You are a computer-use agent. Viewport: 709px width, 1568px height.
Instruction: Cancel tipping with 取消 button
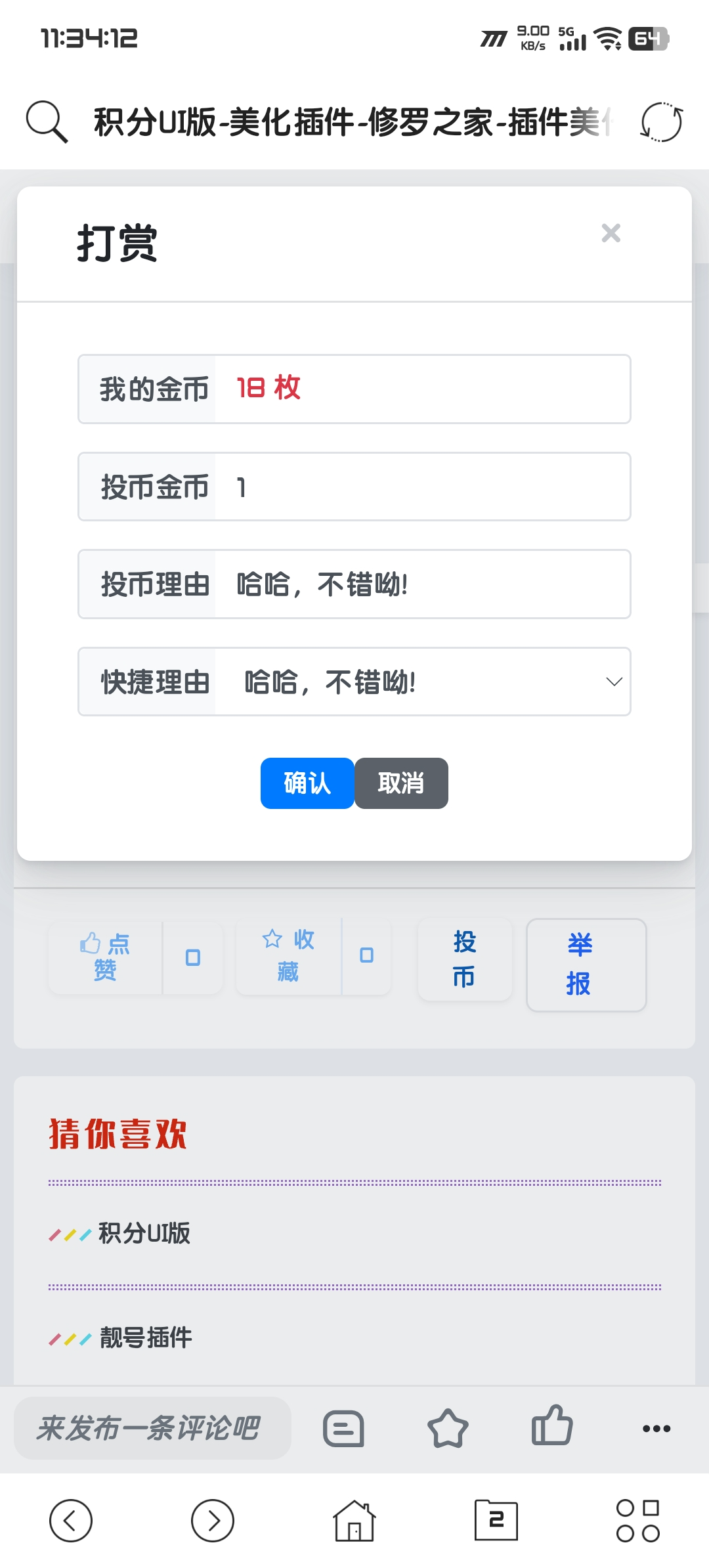tap(401, 783)
